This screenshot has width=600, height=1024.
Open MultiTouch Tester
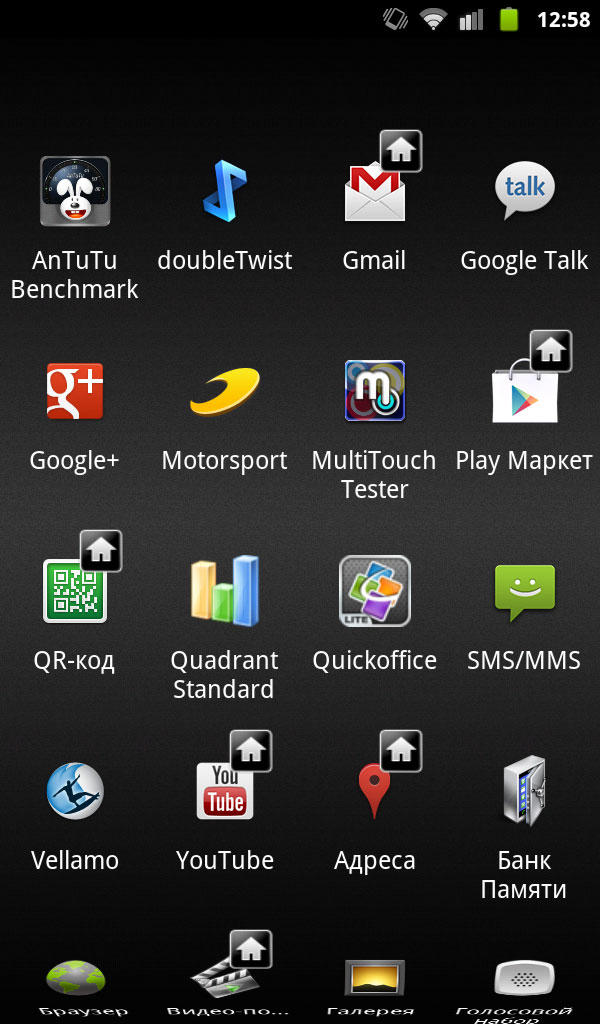pos(375,391)
